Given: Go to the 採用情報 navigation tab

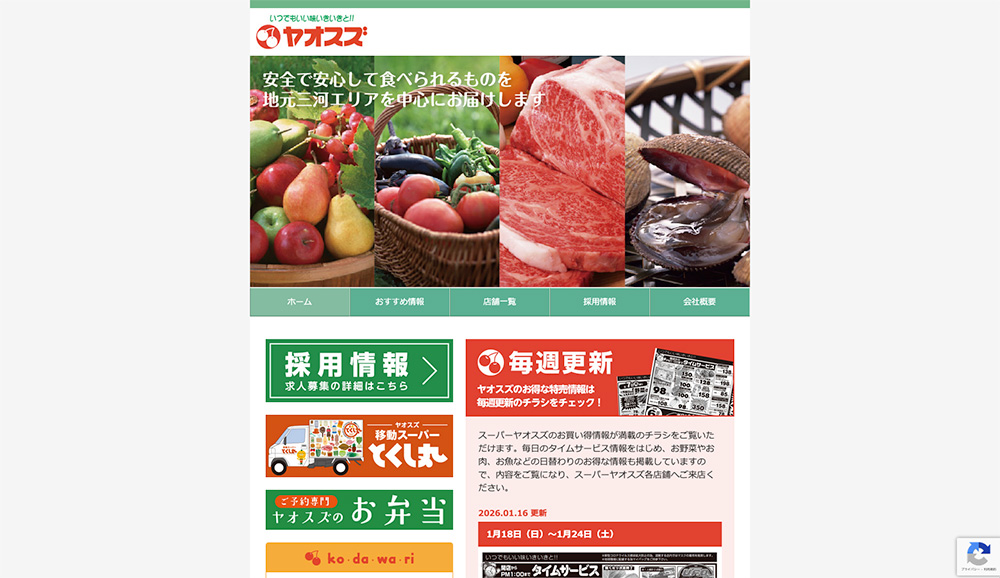Looking at the screenshot, I should [599, 302].
